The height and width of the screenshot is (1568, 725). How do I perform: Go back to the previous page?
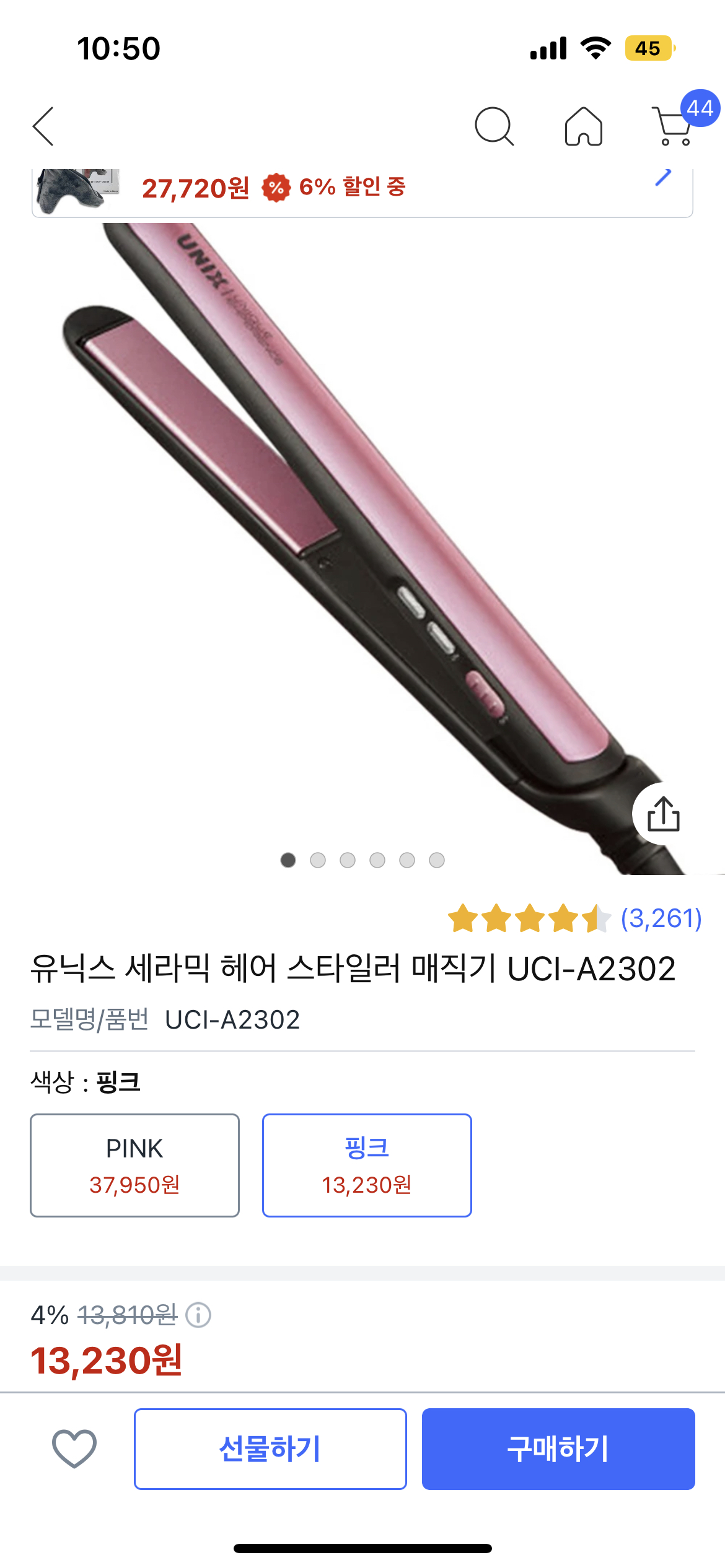(43, 126)
